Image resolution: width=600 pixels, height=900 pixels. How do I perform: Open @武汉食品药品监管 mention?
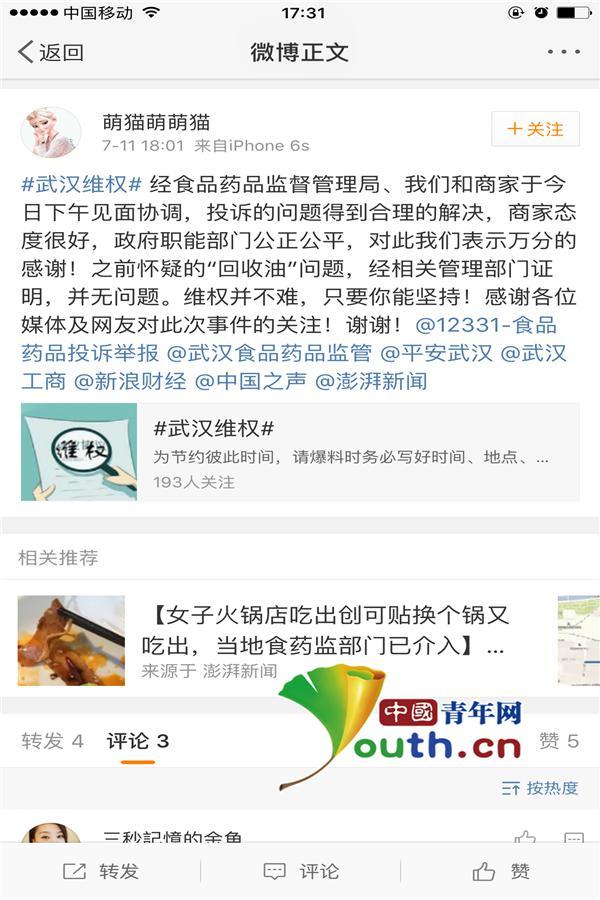click(x=269, y=353)
